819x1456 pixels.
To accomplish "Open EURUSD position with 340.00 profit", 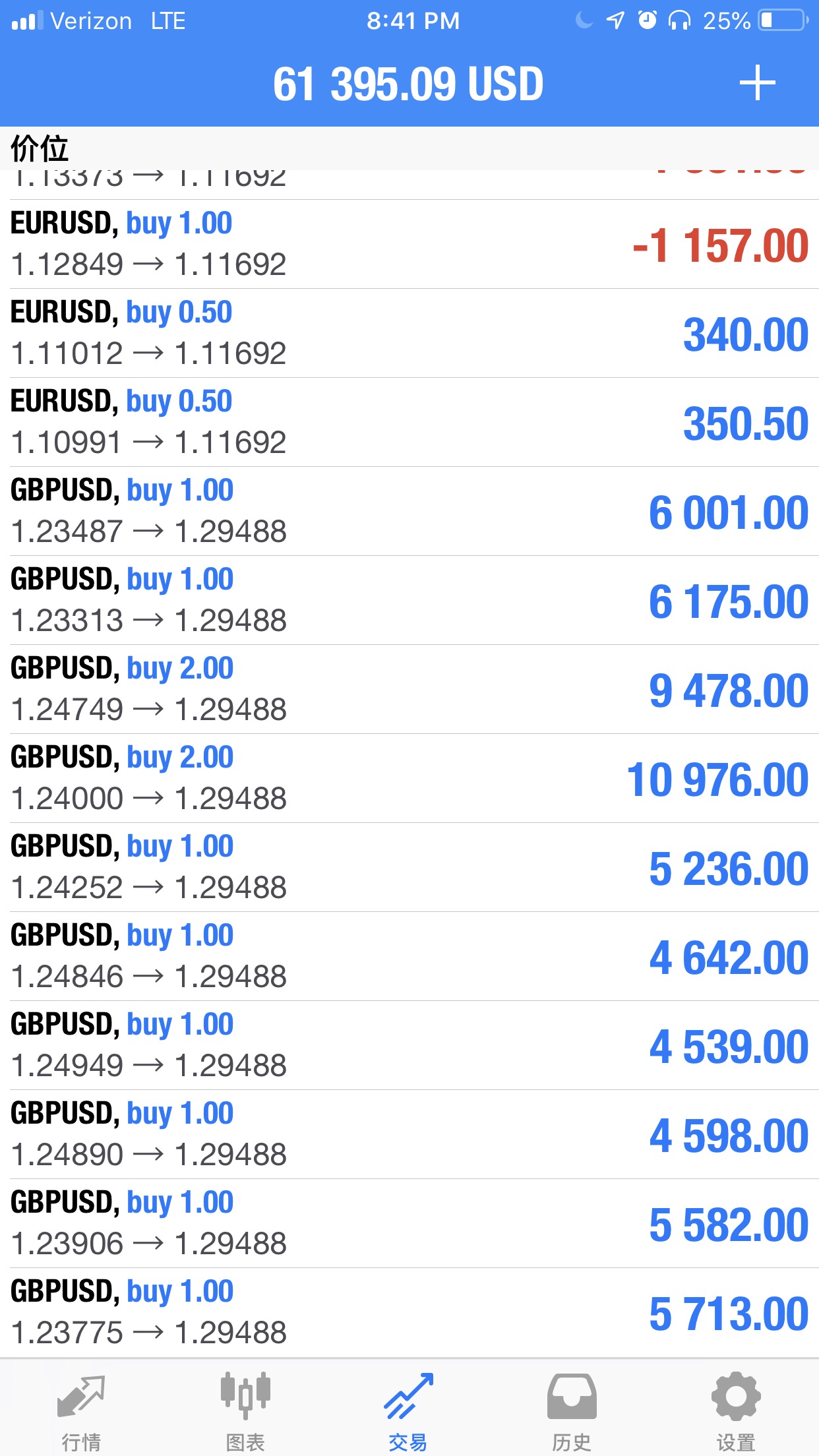I will click(x=409, y=333).
